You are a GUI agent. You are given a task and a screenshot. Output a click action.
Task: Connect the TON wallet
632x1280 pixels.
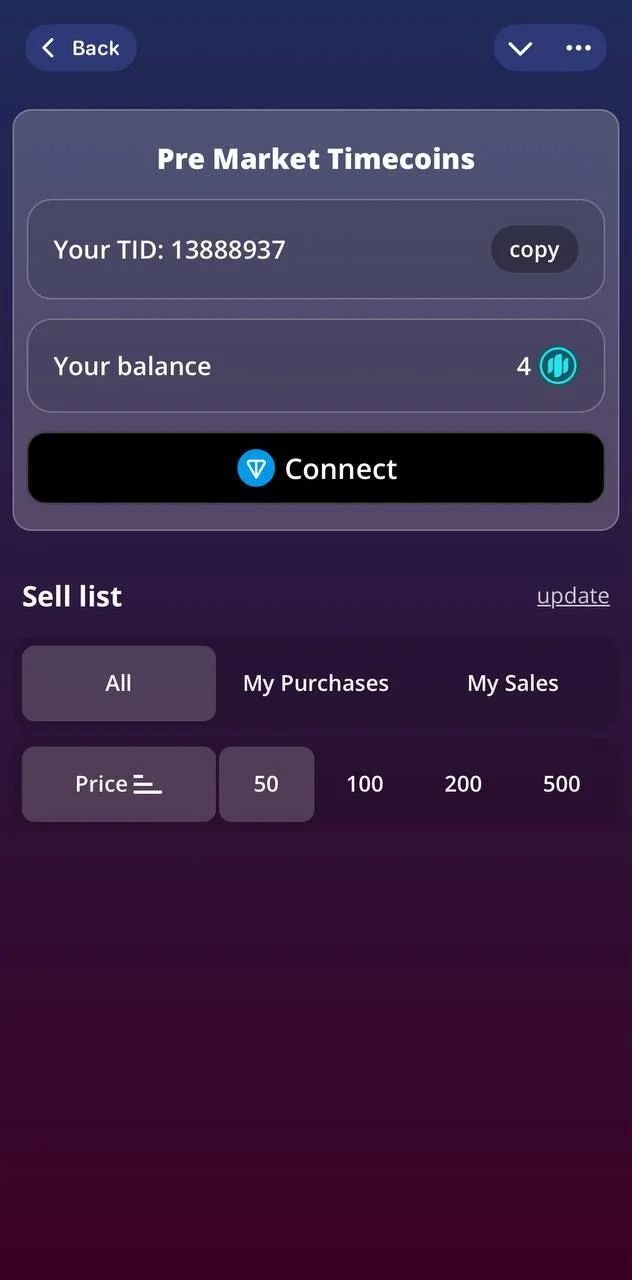tap(316, 468)
